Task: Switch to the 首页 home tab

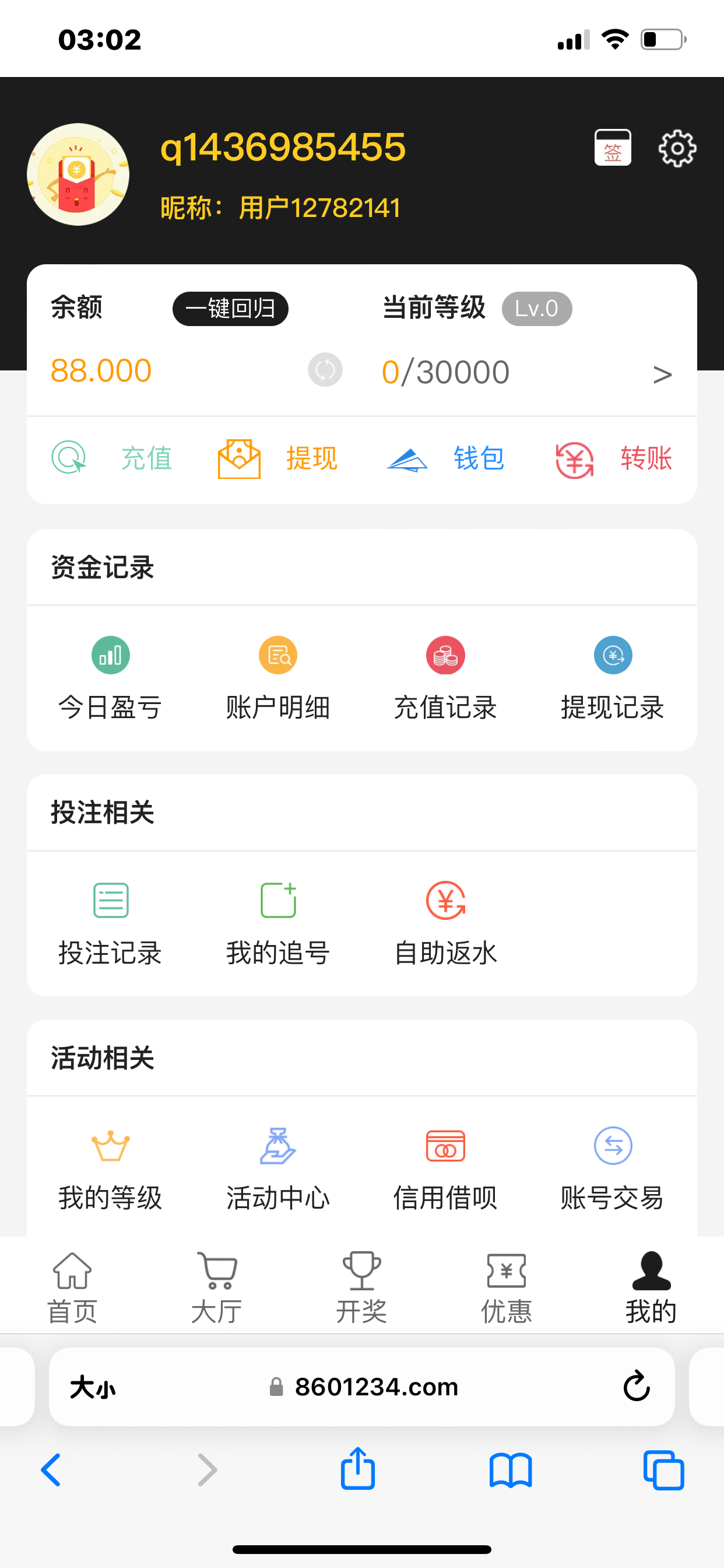Action: [x=72, y=1286]
